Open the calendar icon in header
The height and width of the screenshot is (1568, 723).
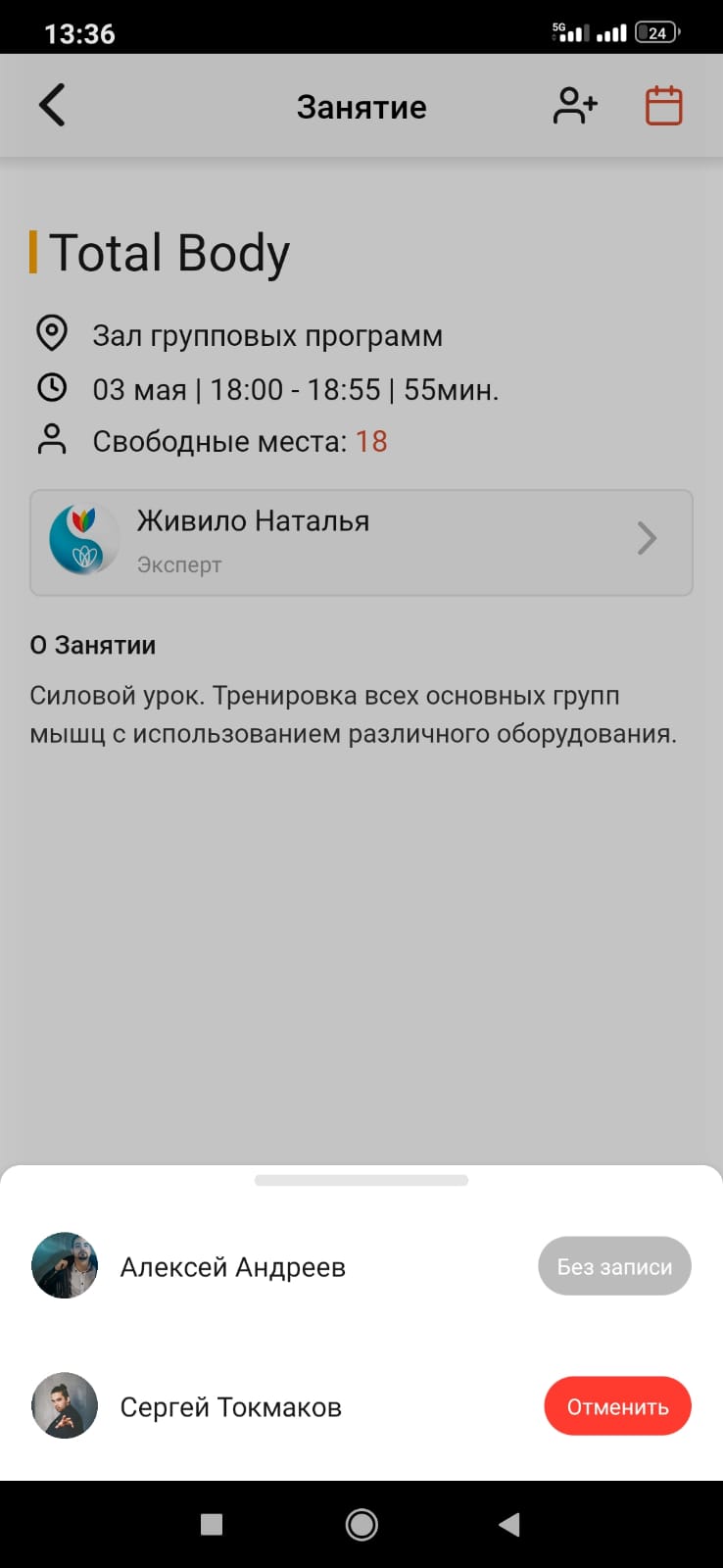tap(663, 106)
